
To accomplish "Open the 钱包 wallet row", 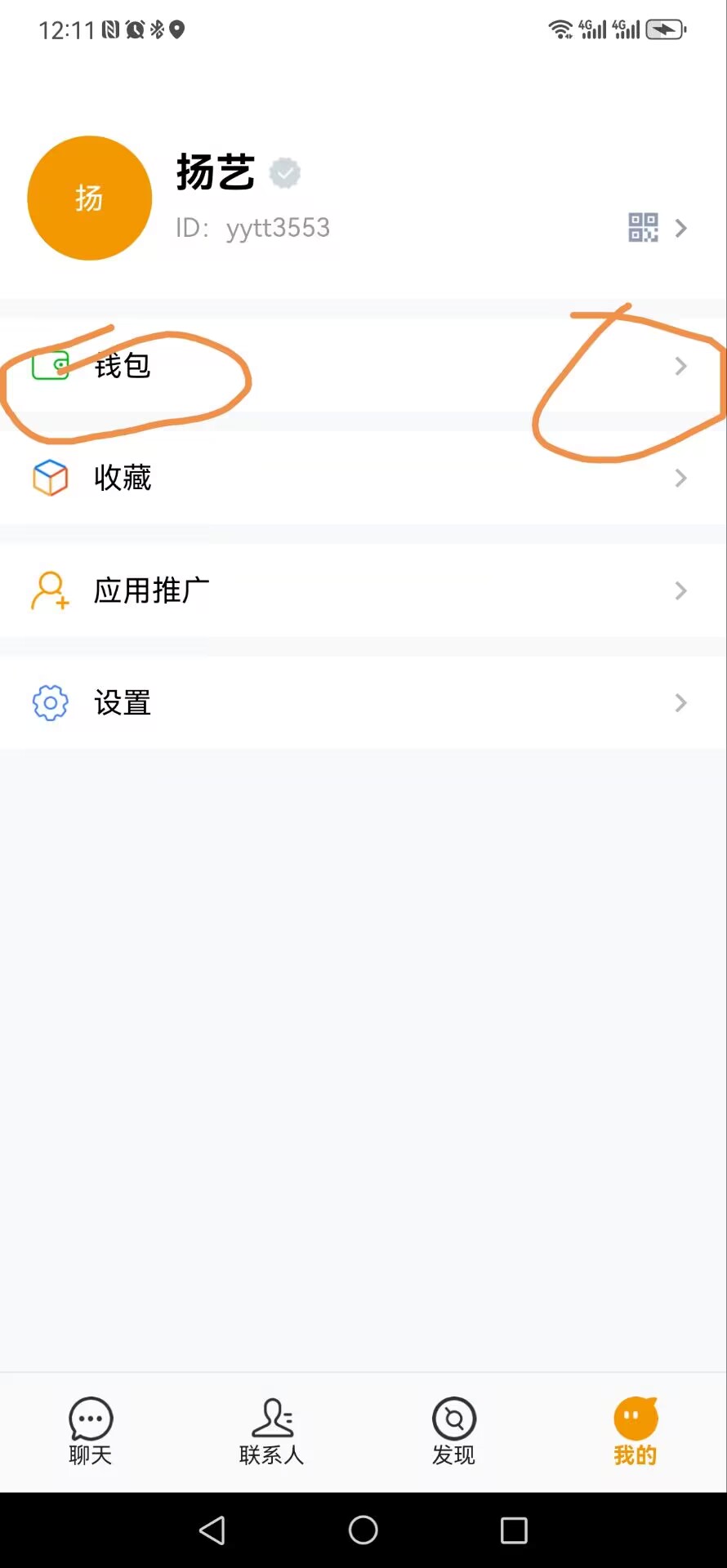I will click(363, 366).
